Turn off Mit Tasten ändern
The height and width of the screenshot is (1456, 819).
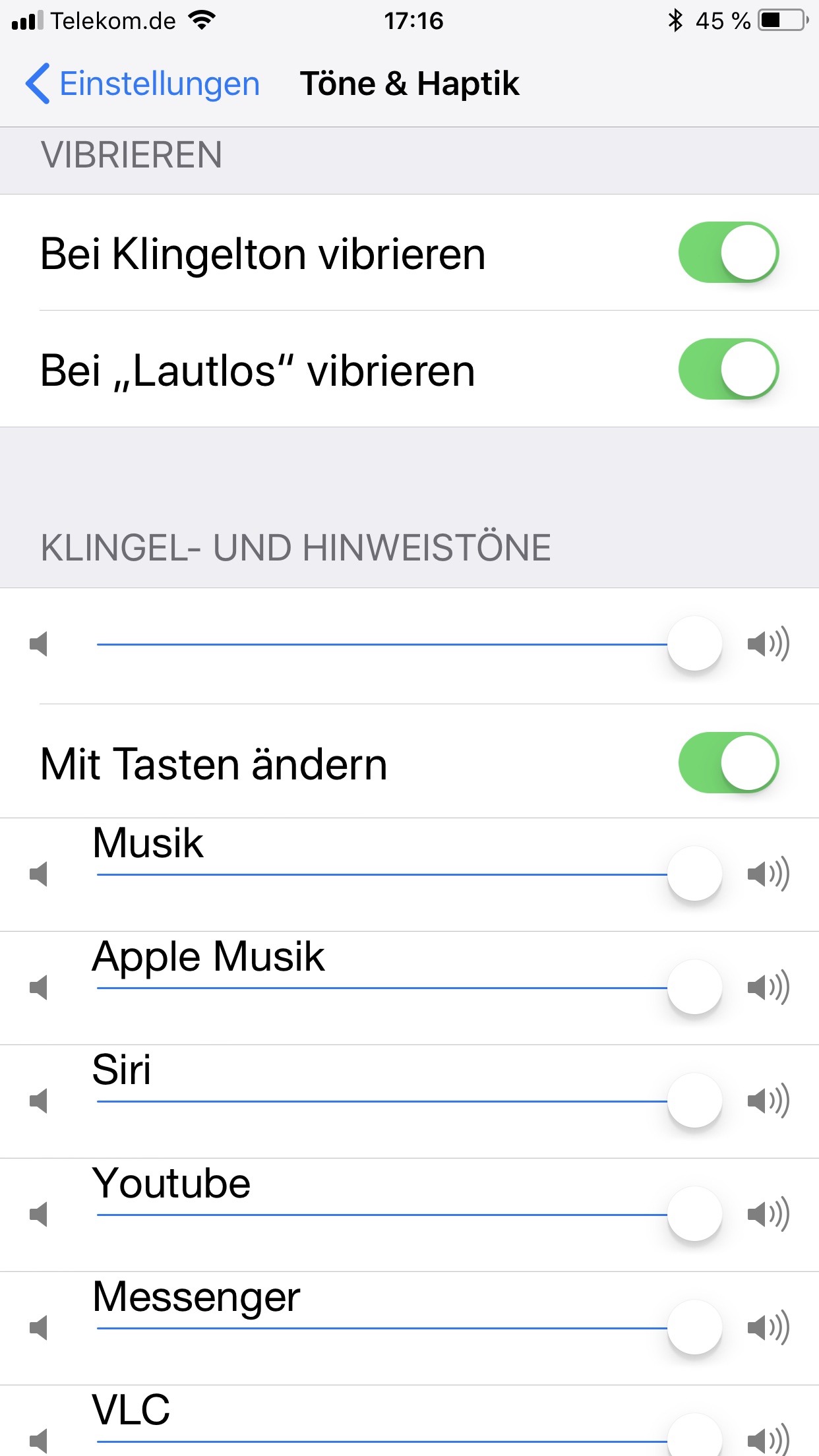[x=728, y=763]
